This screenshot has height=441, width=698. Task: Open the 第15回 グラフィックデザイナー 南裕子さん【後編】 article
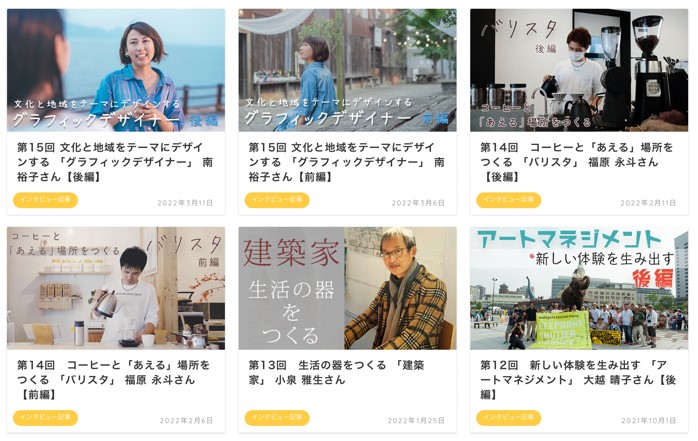[x=115, y=160]
